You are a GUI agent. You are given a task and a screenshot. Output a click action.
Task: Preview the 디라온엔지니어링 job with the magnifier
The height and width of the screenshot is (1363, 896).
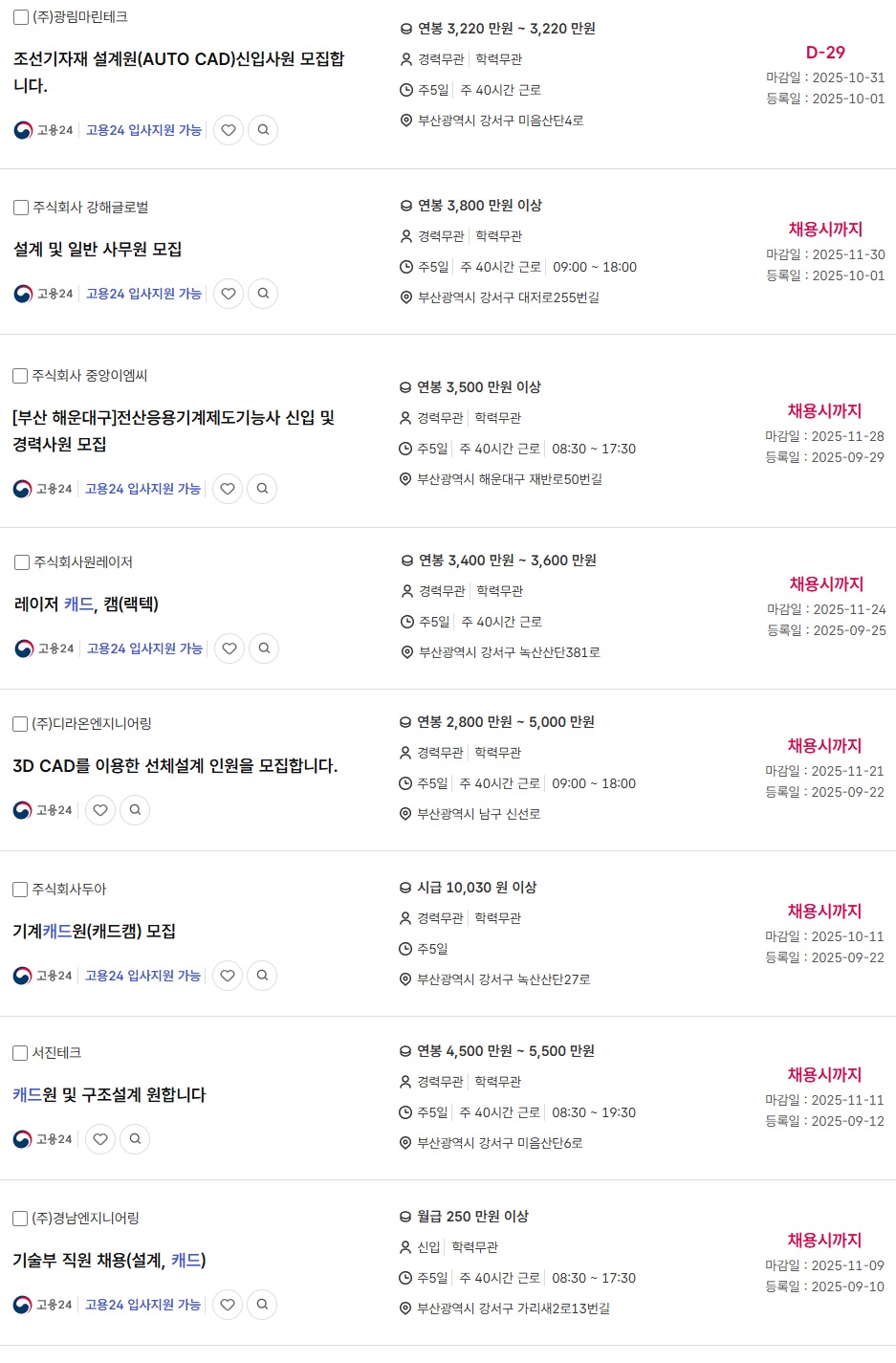(x=135, y=810)
